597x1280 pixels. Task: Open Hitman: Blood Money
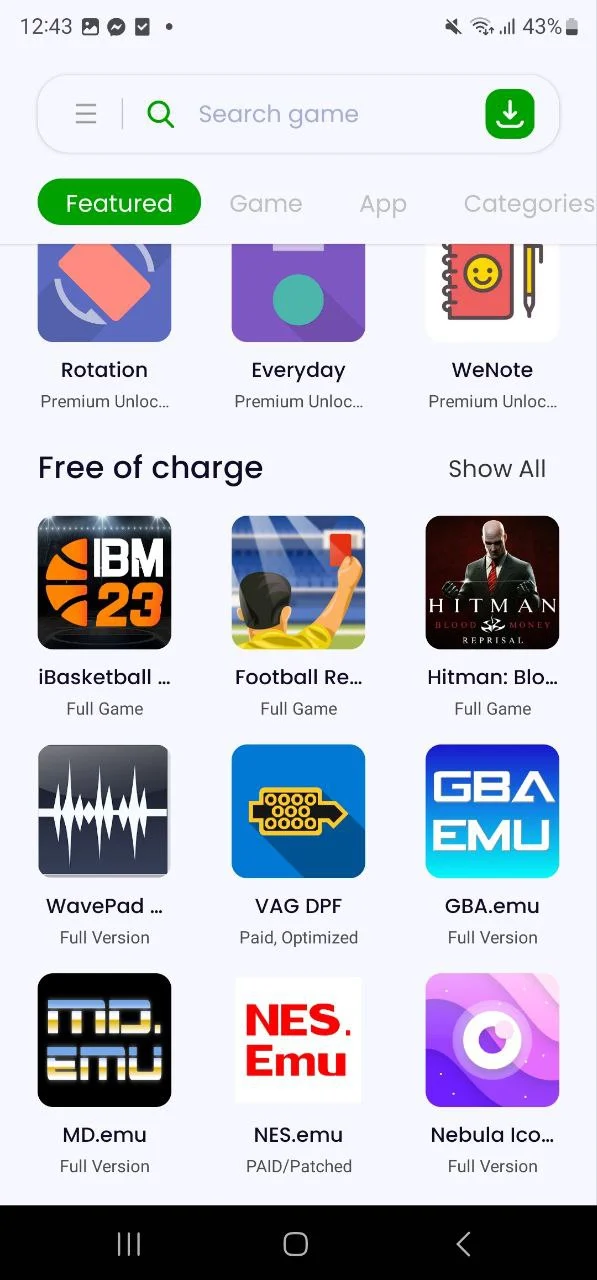coord(492,617)
